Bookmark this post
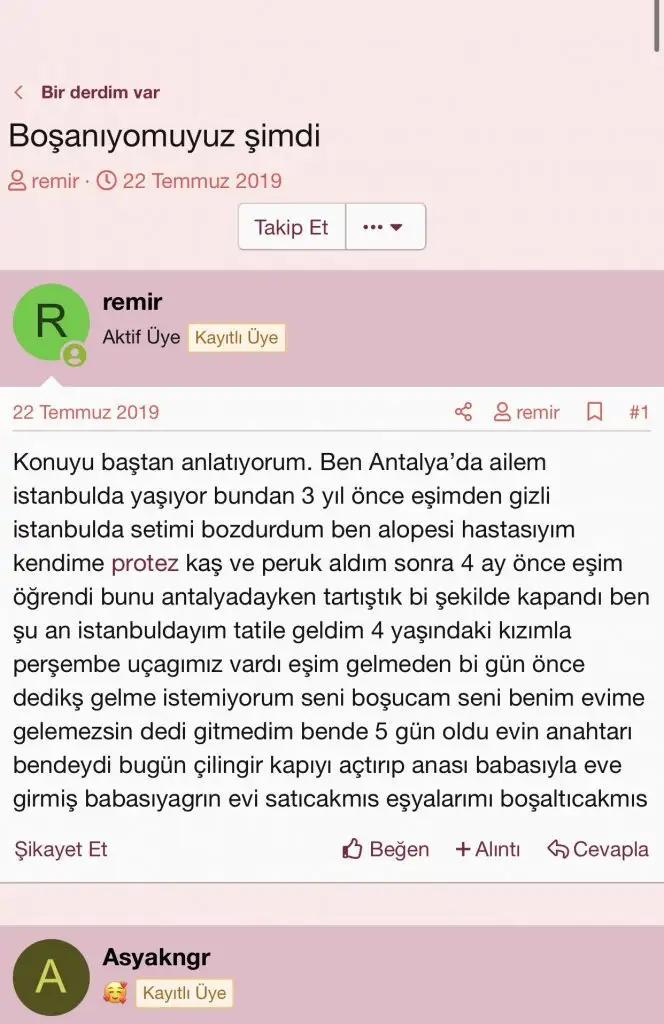The width and height of the screenshot is (664, 1024). point(594,412)
